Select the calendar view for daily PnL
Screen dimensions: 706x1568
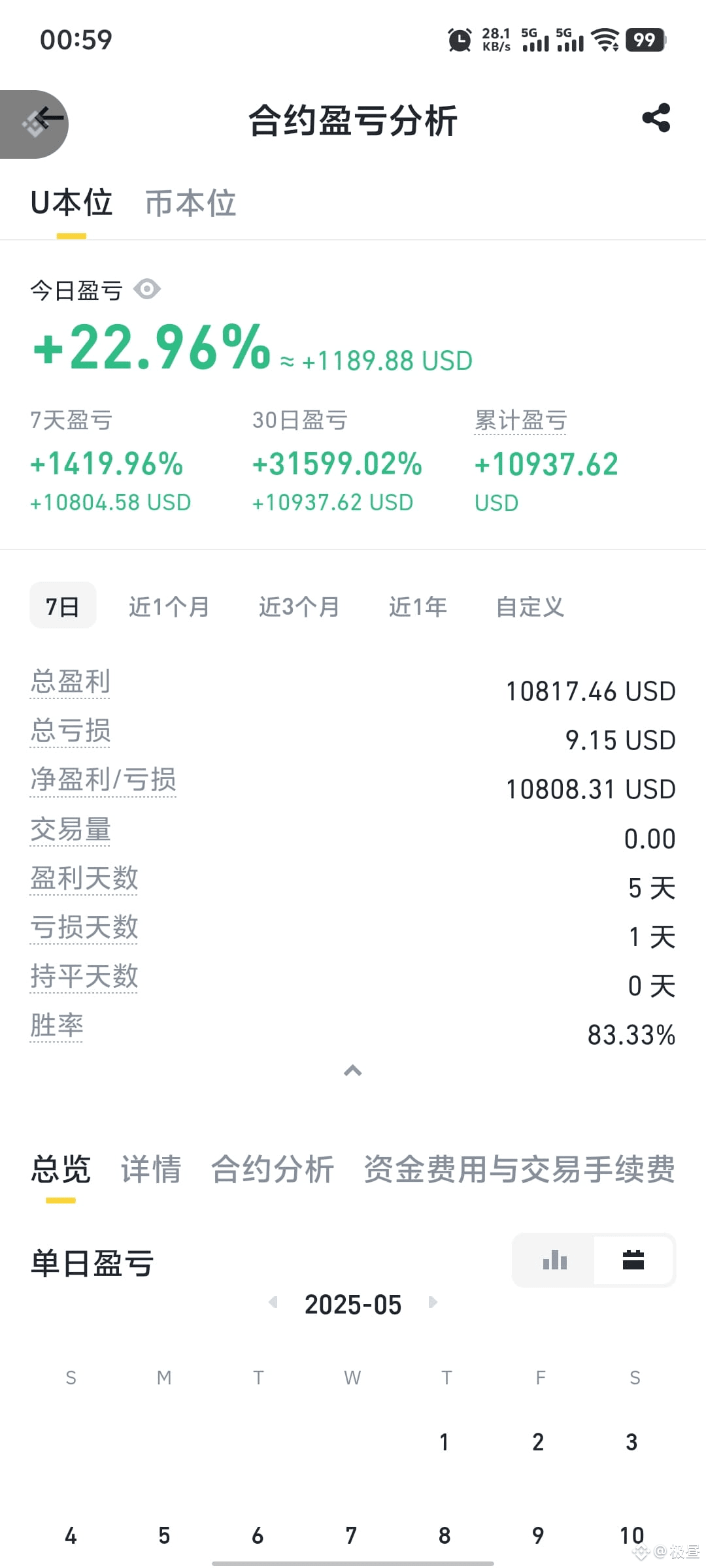click(x=633, y=1260)
